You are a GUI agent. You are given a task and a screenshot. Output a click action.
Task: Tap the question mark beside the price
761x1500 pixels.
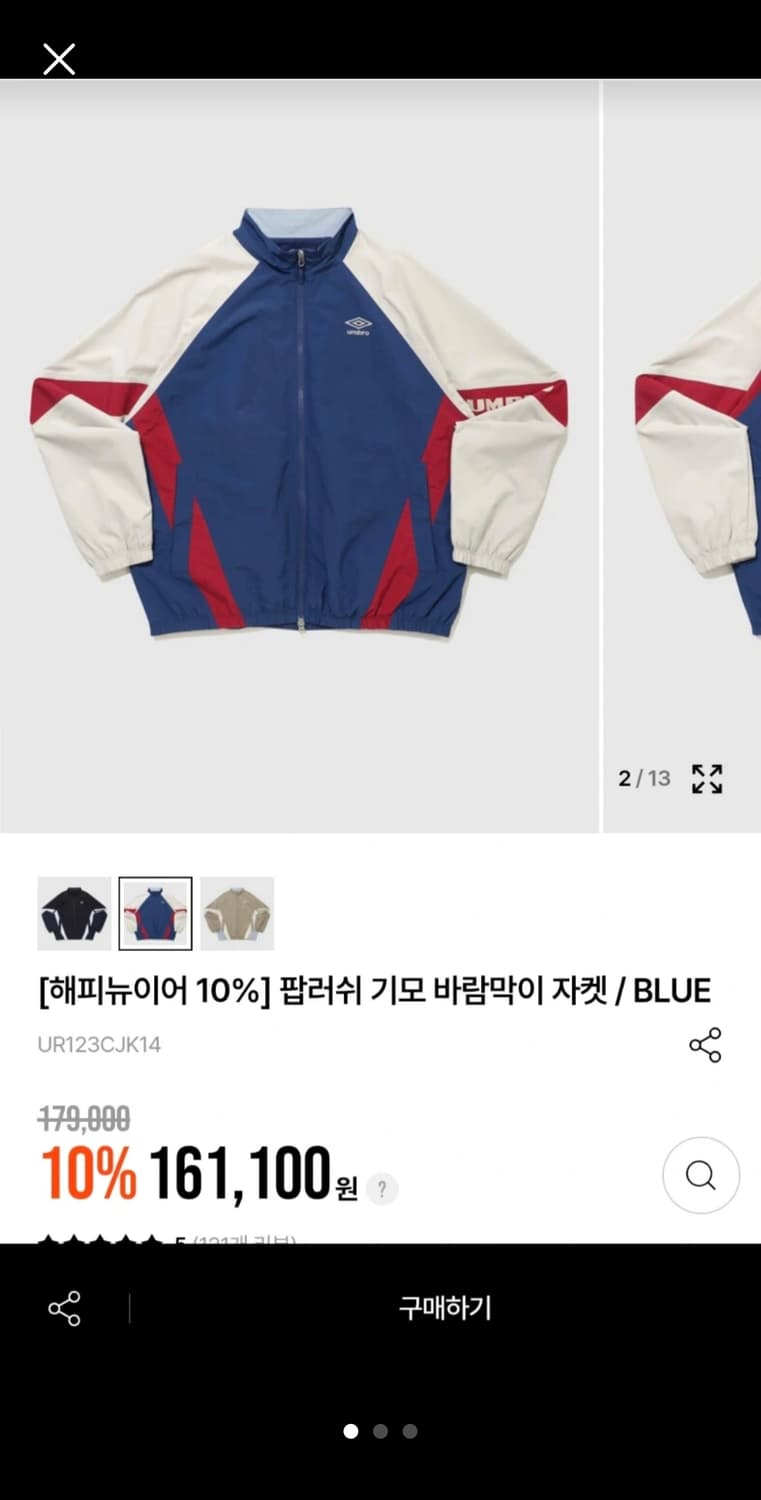[x=383, y=1189]
